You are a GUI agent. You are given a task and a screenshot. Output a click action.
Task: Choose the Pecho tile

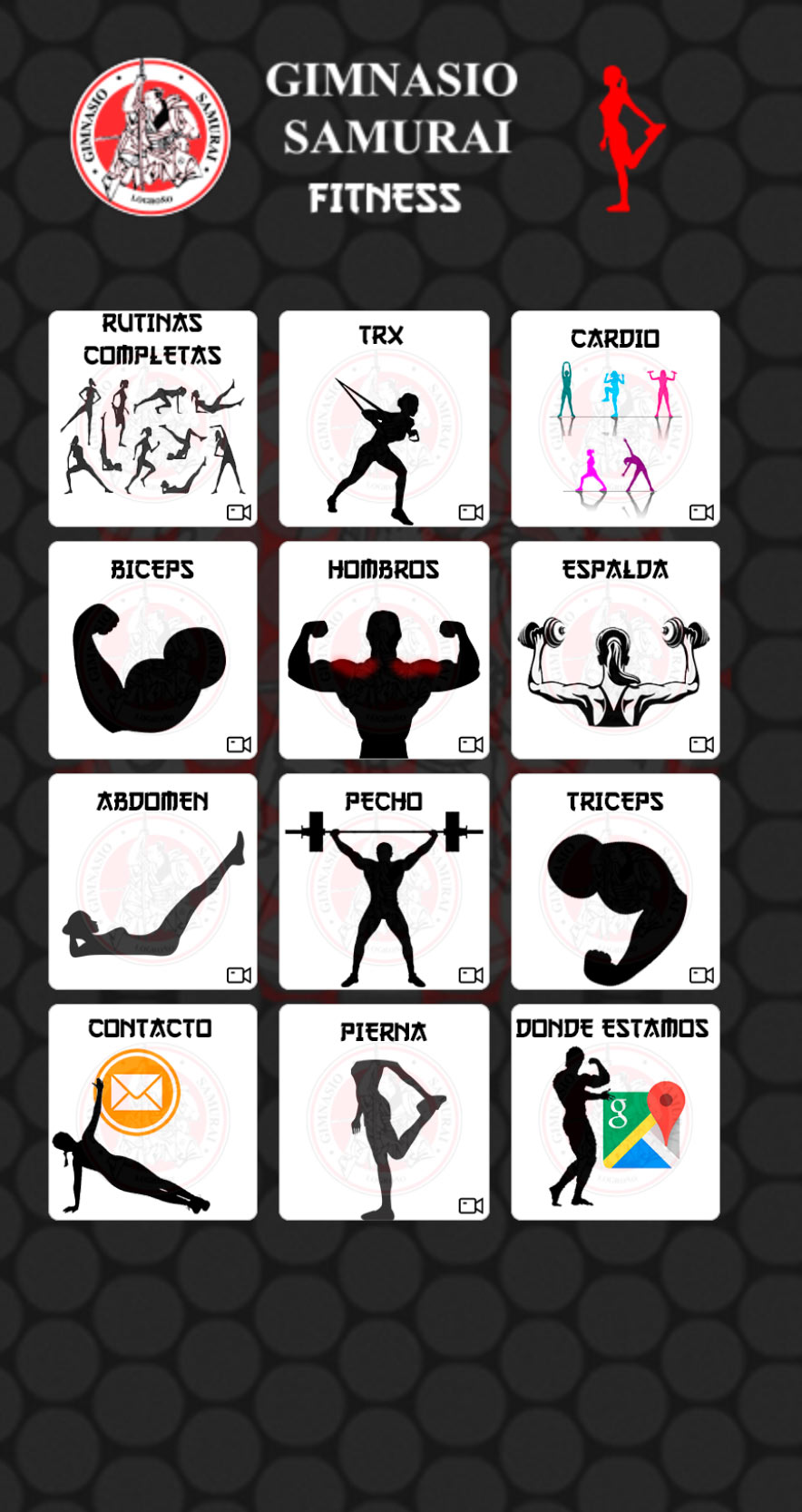[384, 881]
